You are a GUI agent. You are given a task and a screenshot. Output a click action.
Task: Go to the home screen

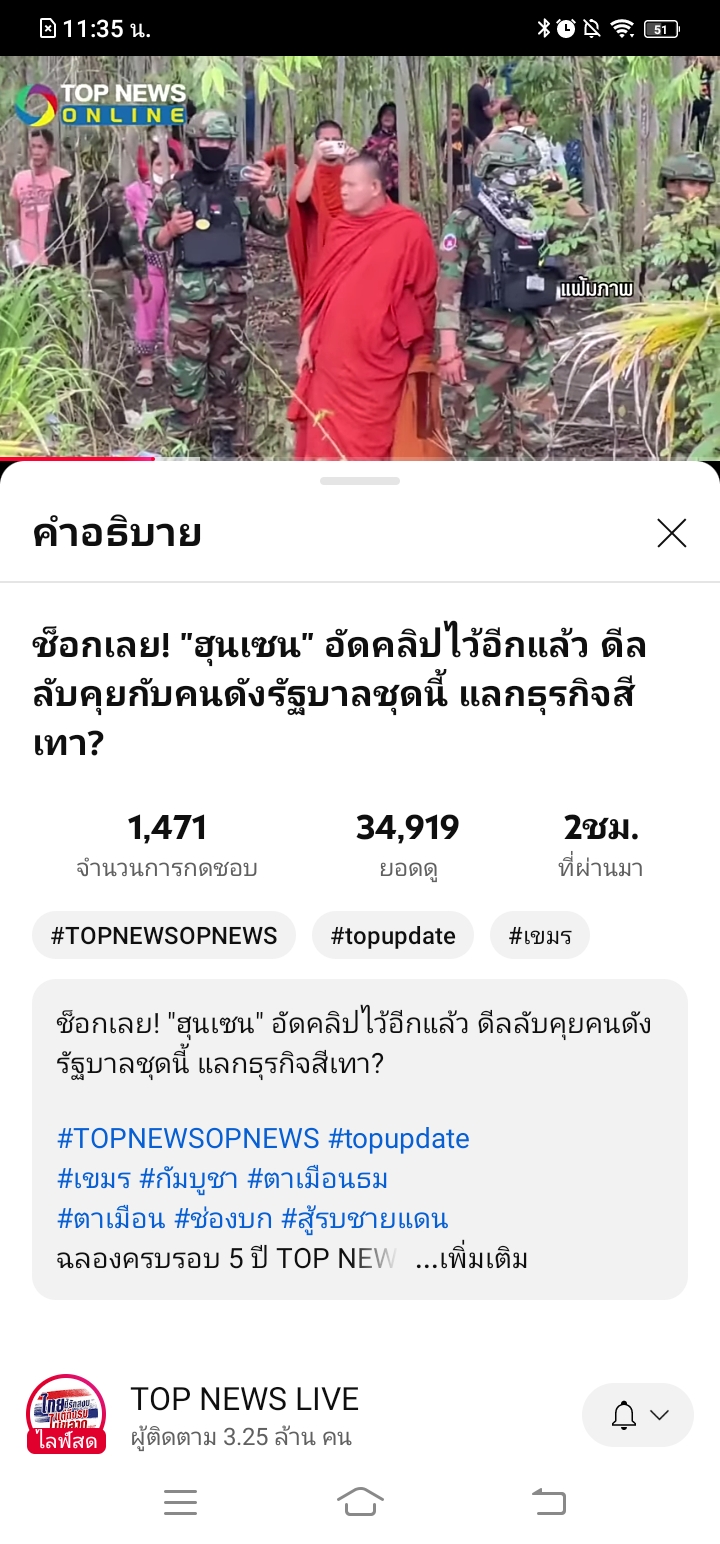(x=360, y=1502)
